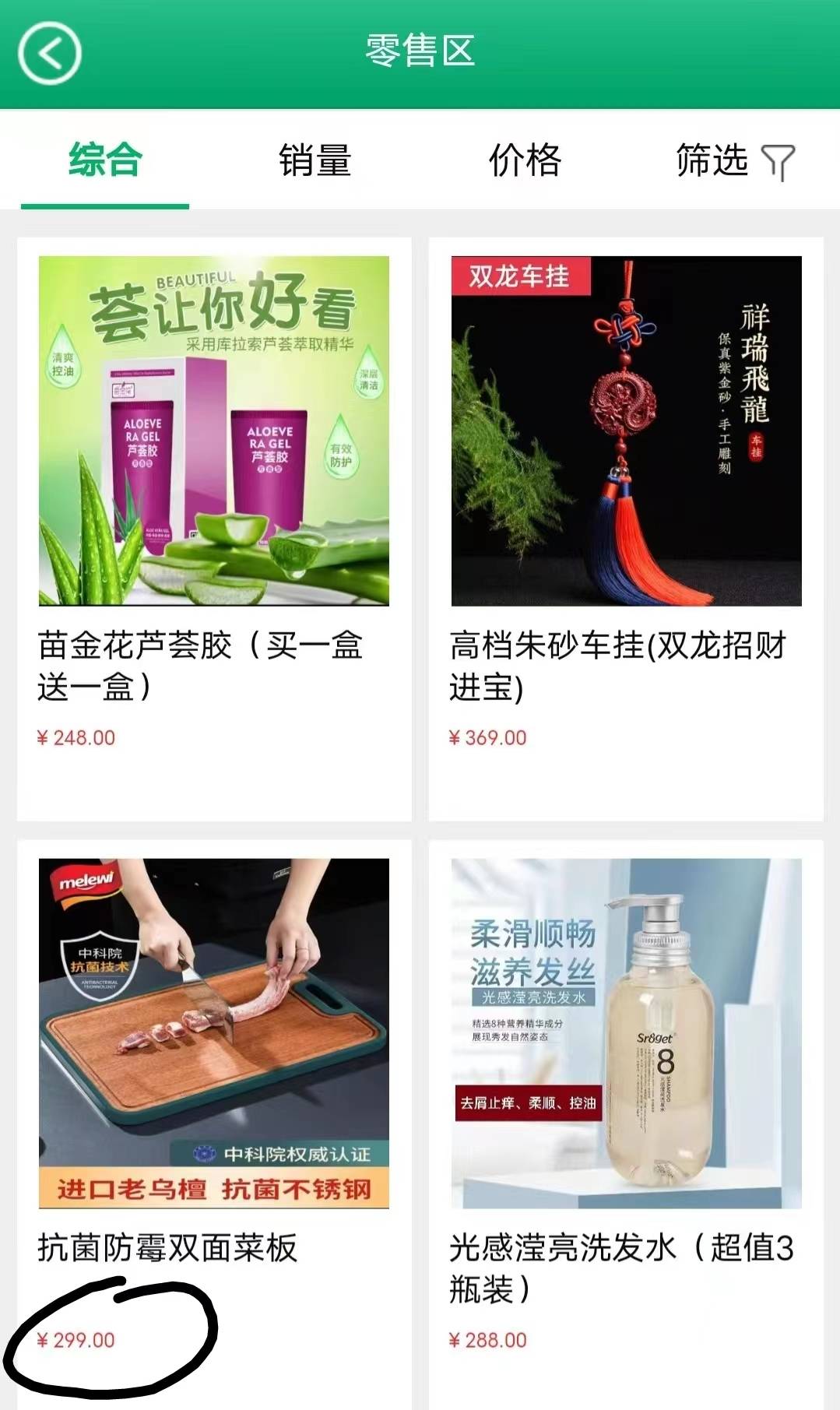Sort products by 价格

point(525,160)
